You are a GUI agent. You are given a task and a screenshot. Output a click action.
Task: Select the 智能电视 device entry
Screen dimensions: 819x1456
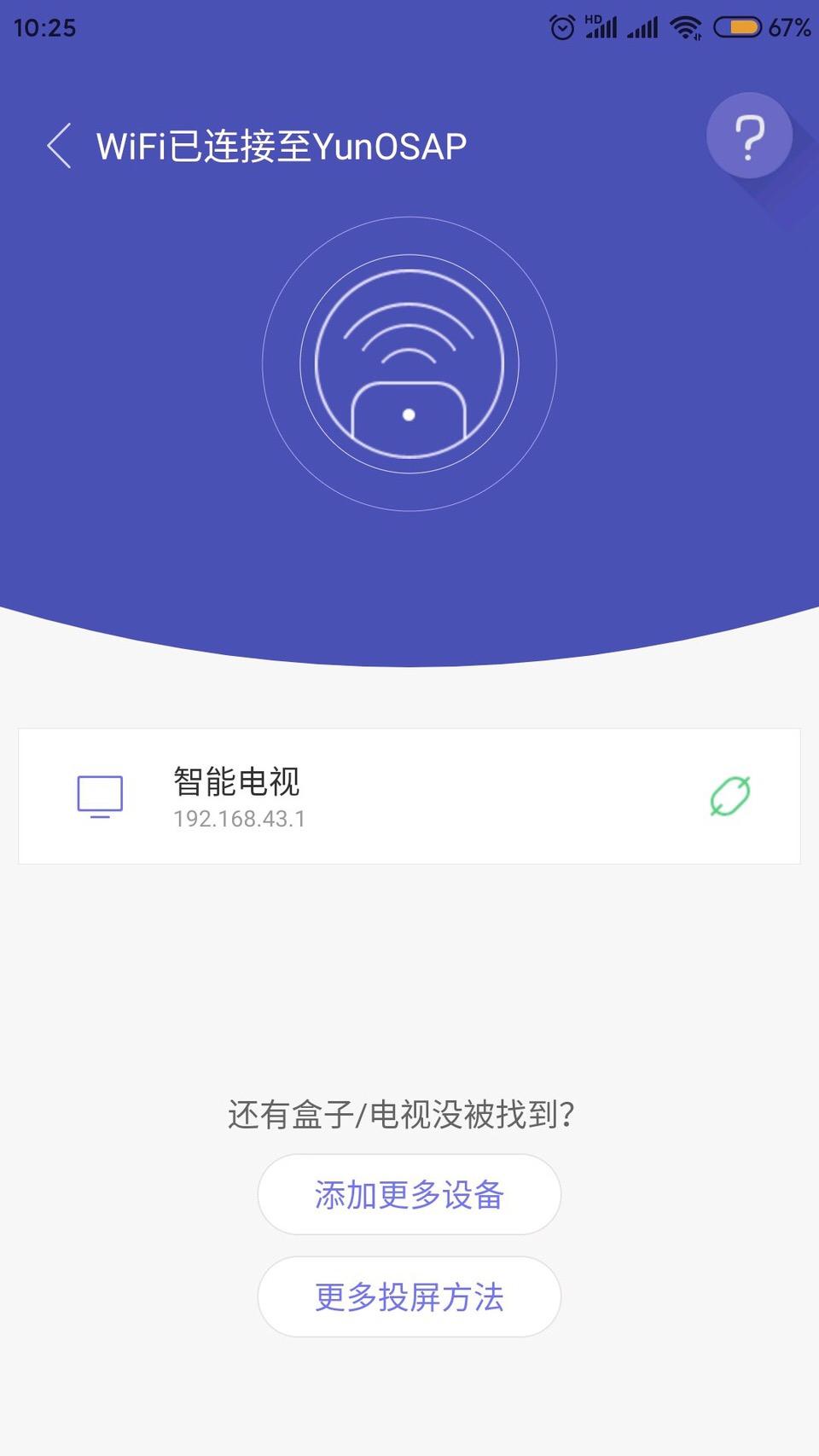235,782
